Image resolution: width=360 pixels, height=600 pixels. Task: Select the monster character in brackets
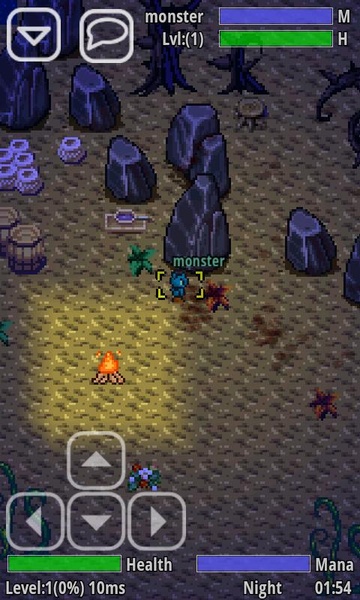pos(179,285)
